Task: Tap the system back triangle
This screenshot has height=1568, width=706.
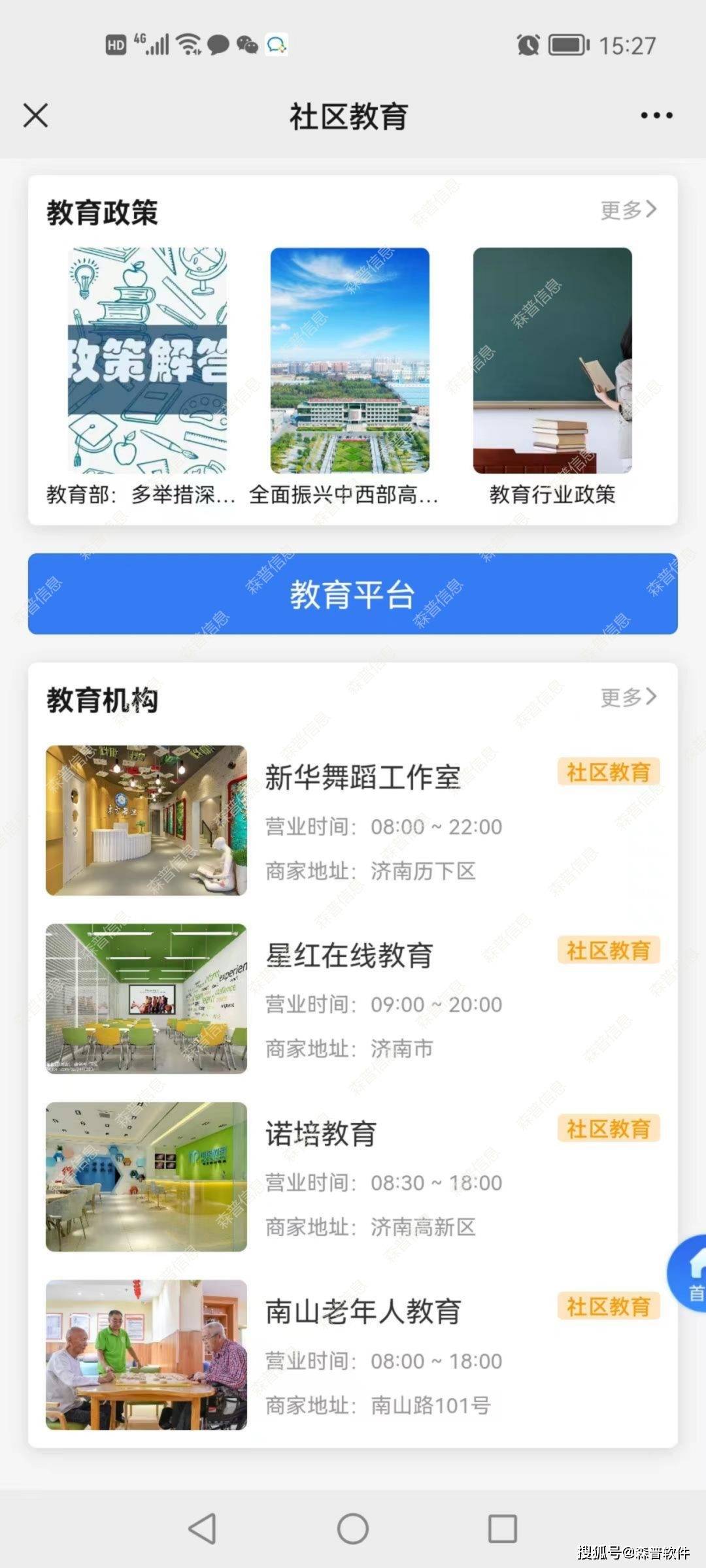Action: (202, 1529)
